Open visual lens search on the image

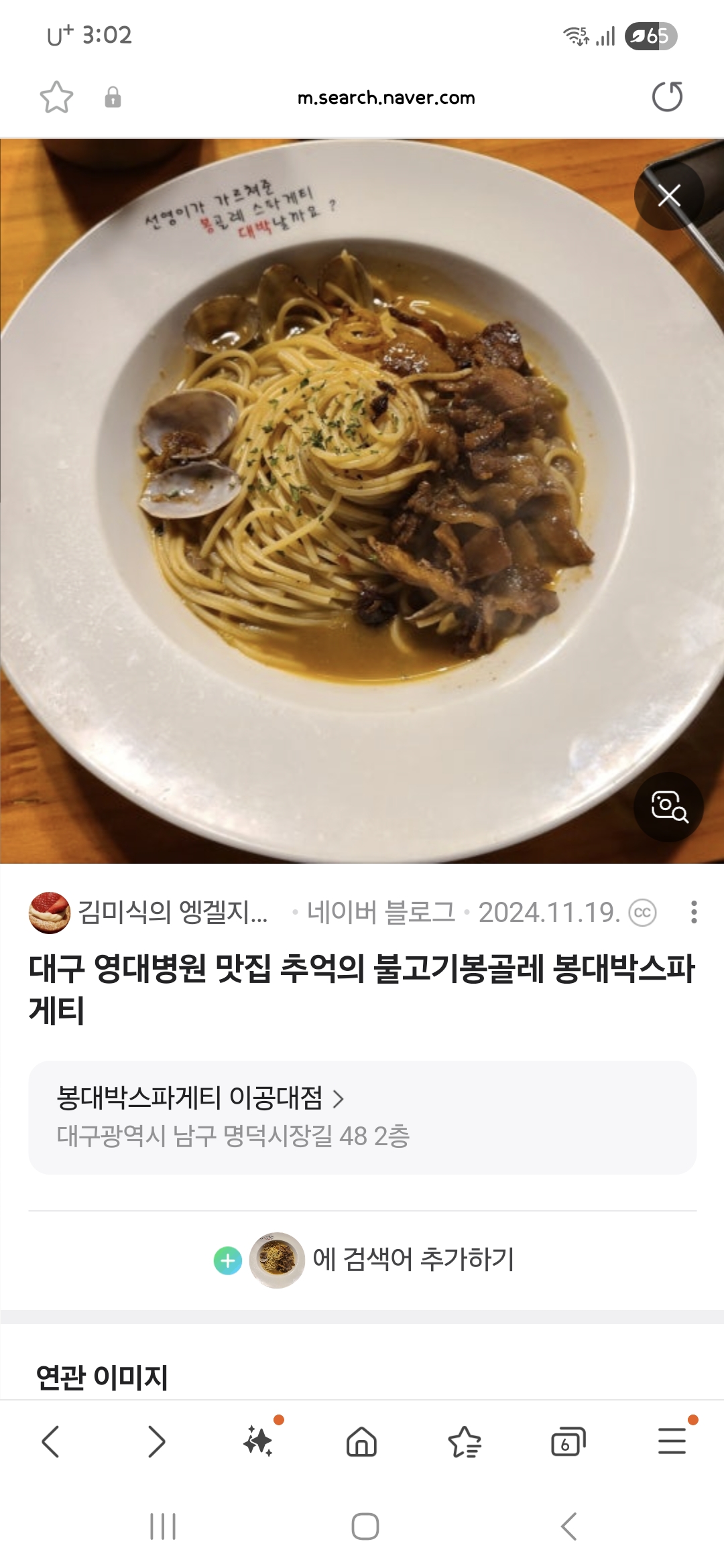tap(669, 807)
